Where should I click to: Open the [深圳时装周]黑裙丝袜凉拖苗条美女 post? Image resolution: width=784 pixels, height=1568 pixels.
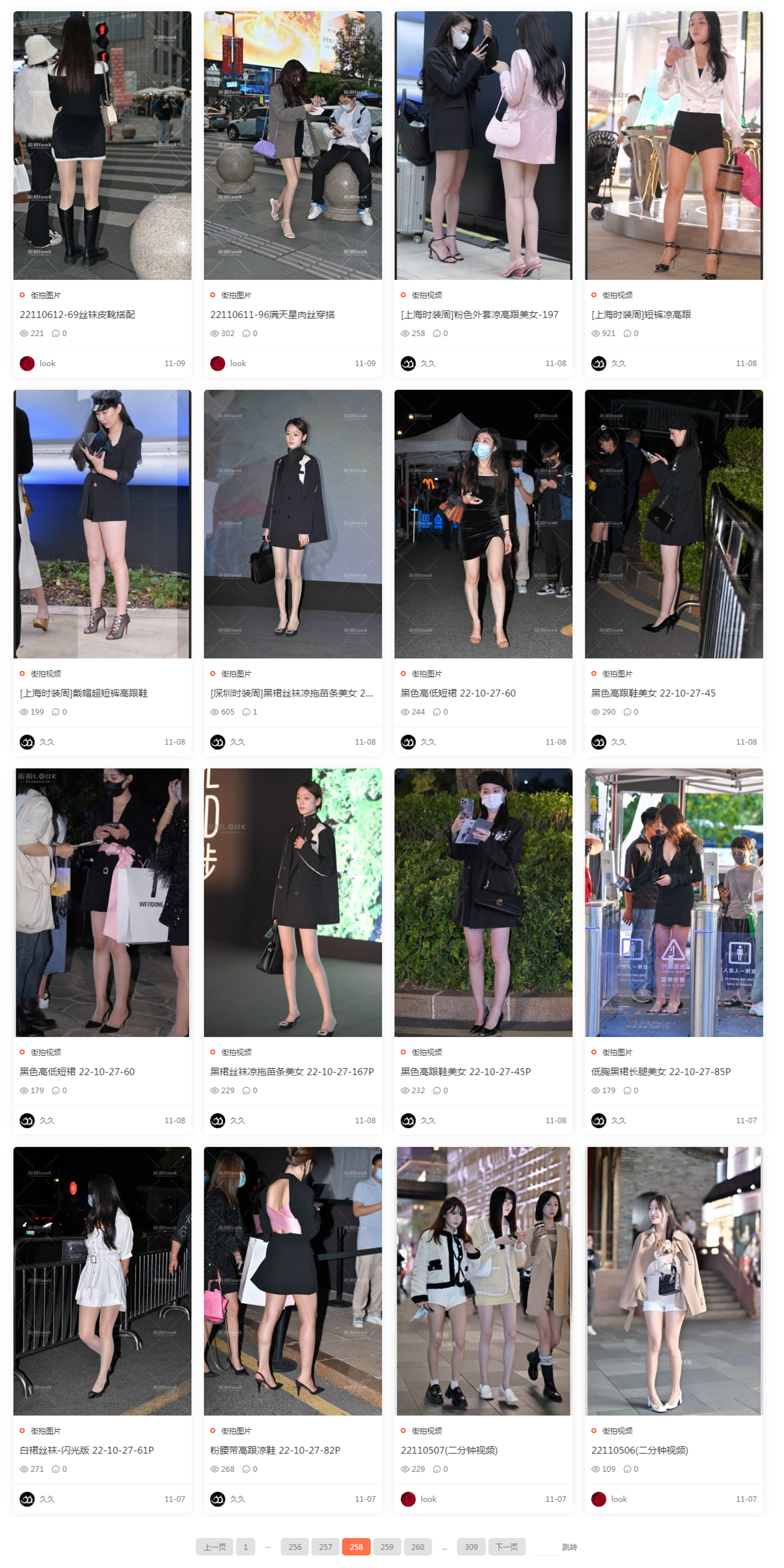tap(291, 693)
